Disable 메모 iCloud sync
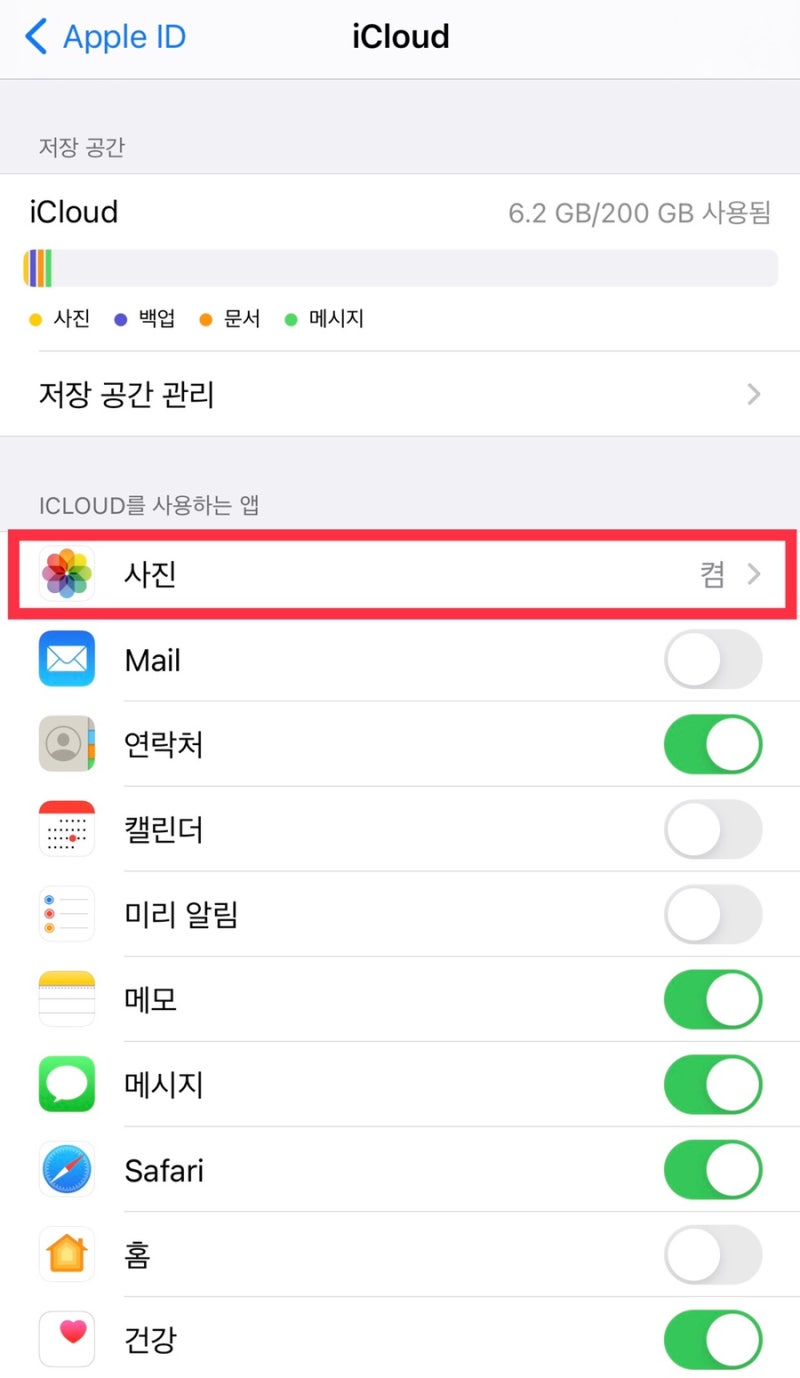800x1378 pixels. pyautogui.click(x=713, y=1000)
